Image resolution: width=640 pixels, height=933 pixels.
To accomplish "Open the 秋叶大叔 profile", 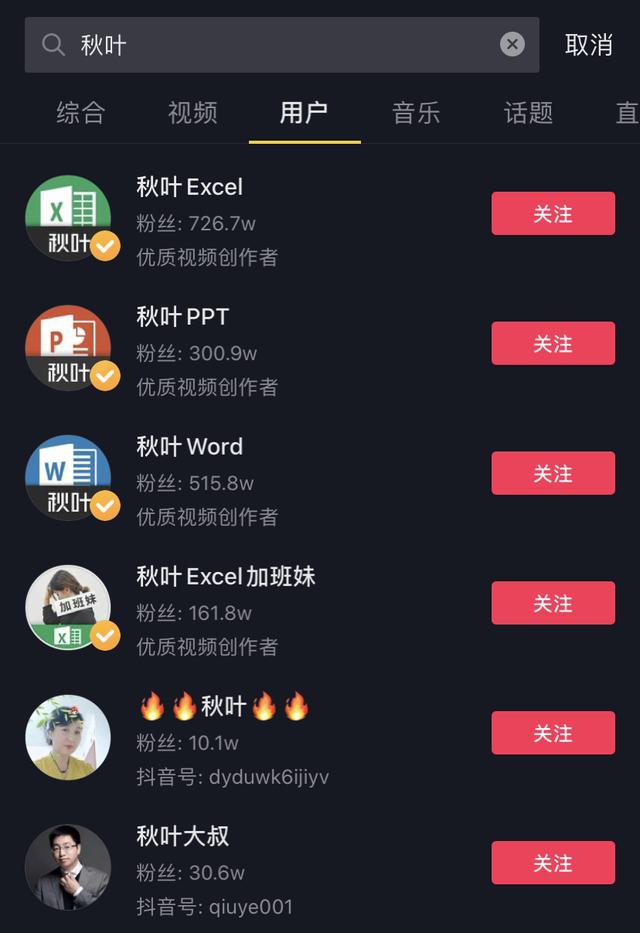I will click(x=183, y=836).
